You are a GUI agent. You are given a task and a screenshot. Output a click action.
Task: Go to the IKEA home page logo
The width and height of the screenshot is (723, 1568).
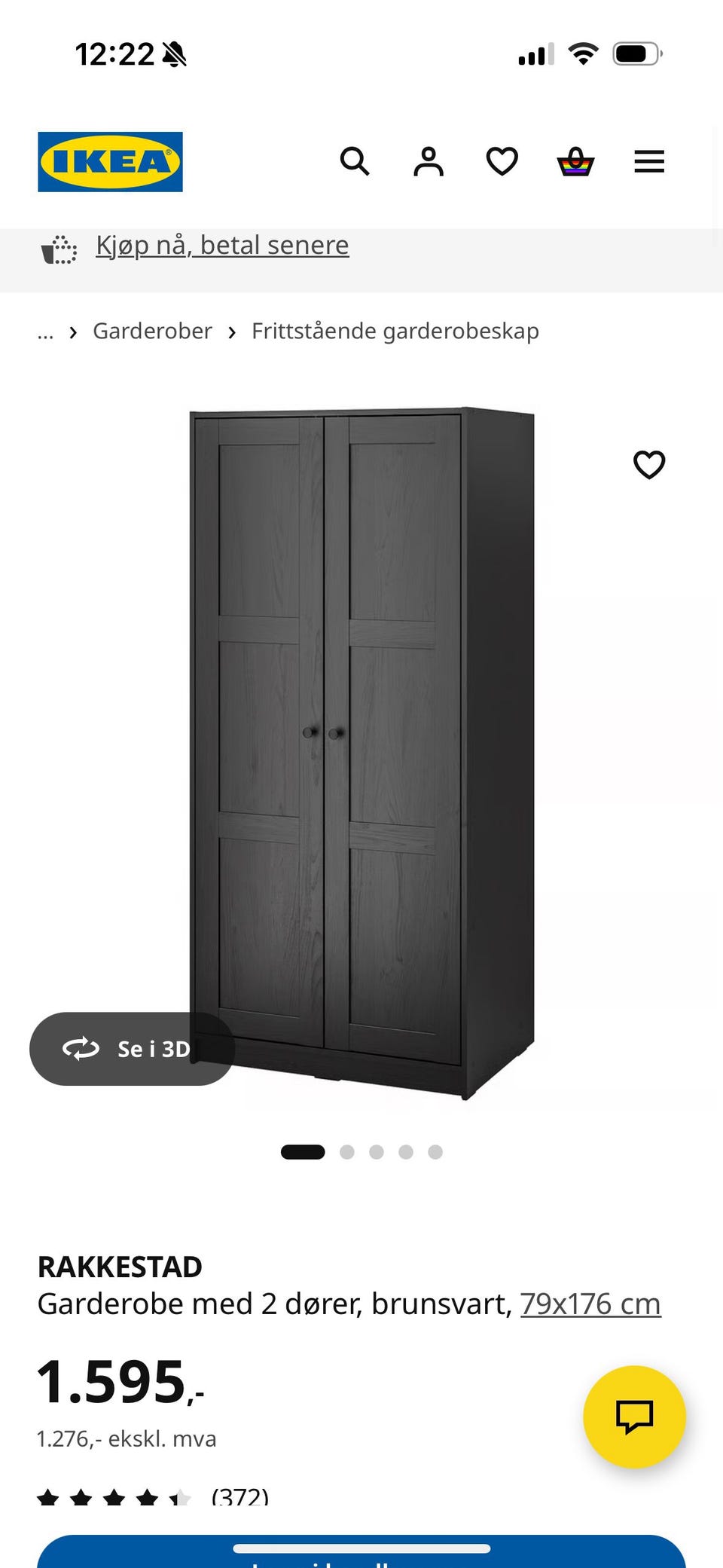click(110, 162)
